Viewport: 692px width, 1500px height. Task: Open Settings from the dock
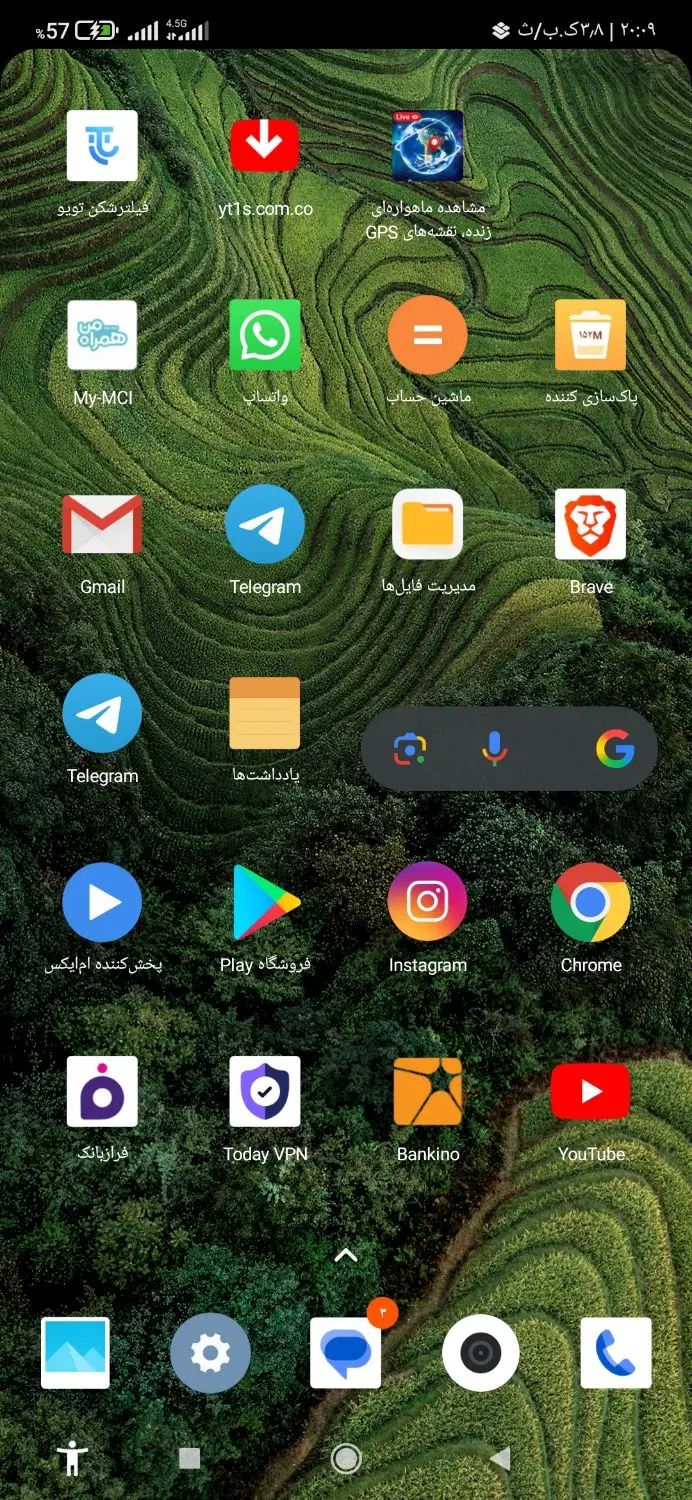click(x=210, y=1354)
